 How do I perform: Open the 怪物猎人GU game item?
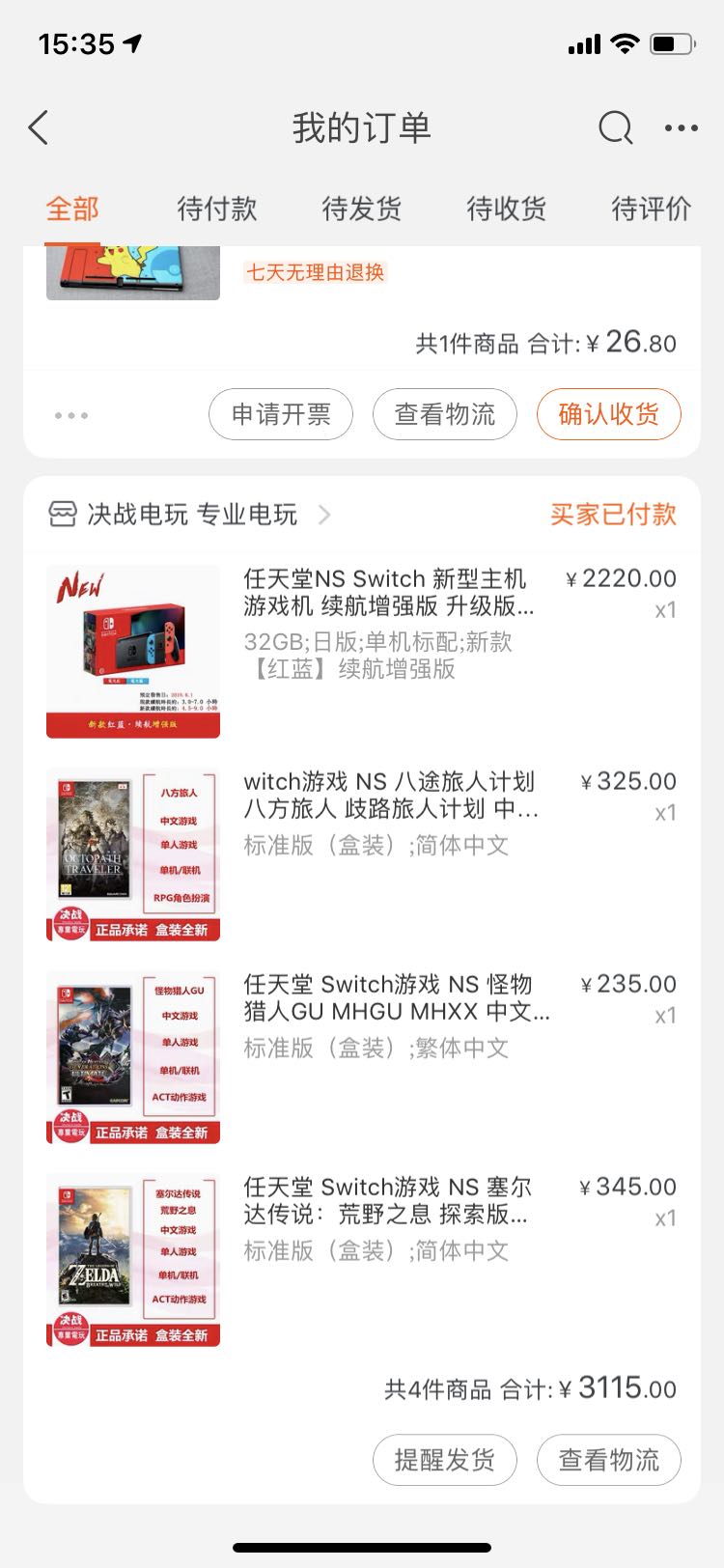386,998
